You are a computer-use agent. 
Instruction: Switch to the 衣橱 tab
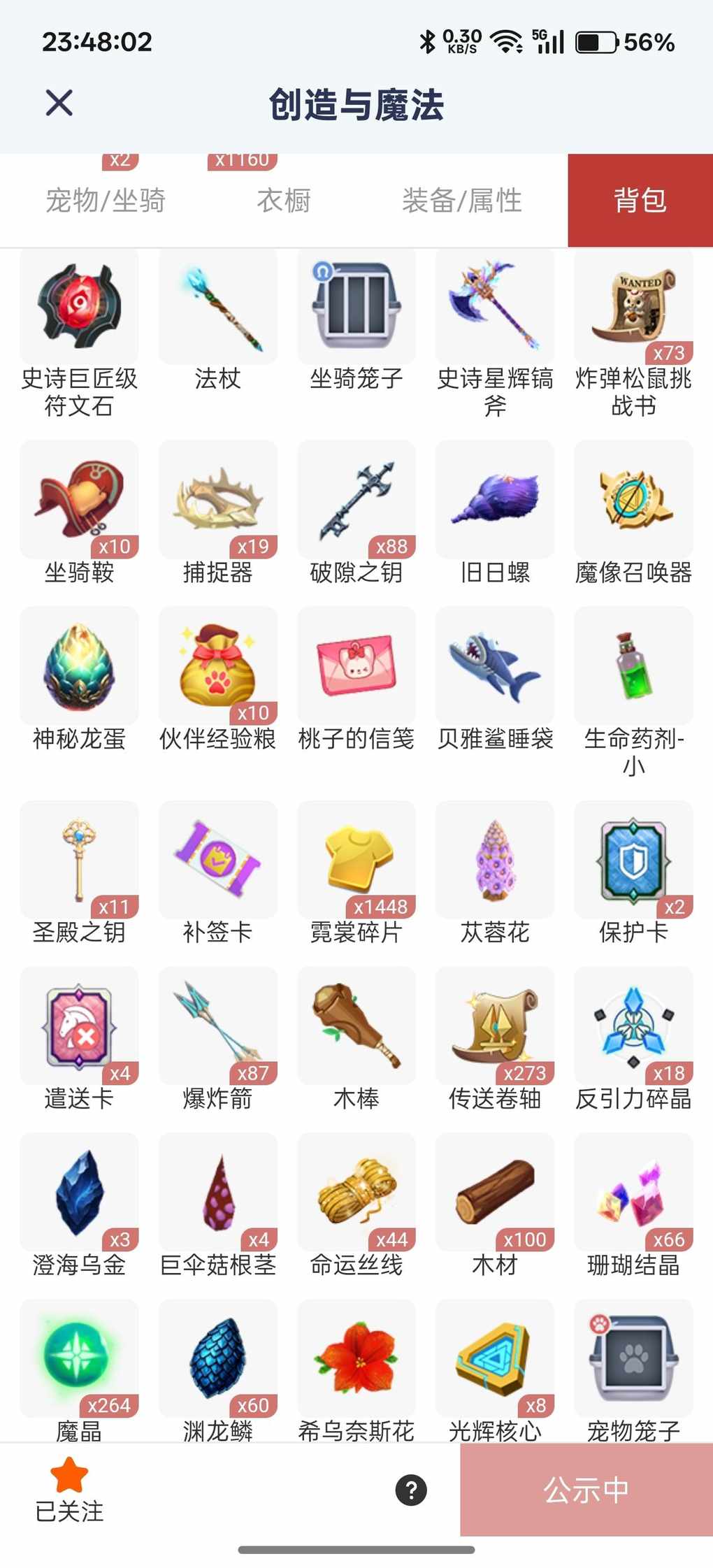tap(284, 201)
